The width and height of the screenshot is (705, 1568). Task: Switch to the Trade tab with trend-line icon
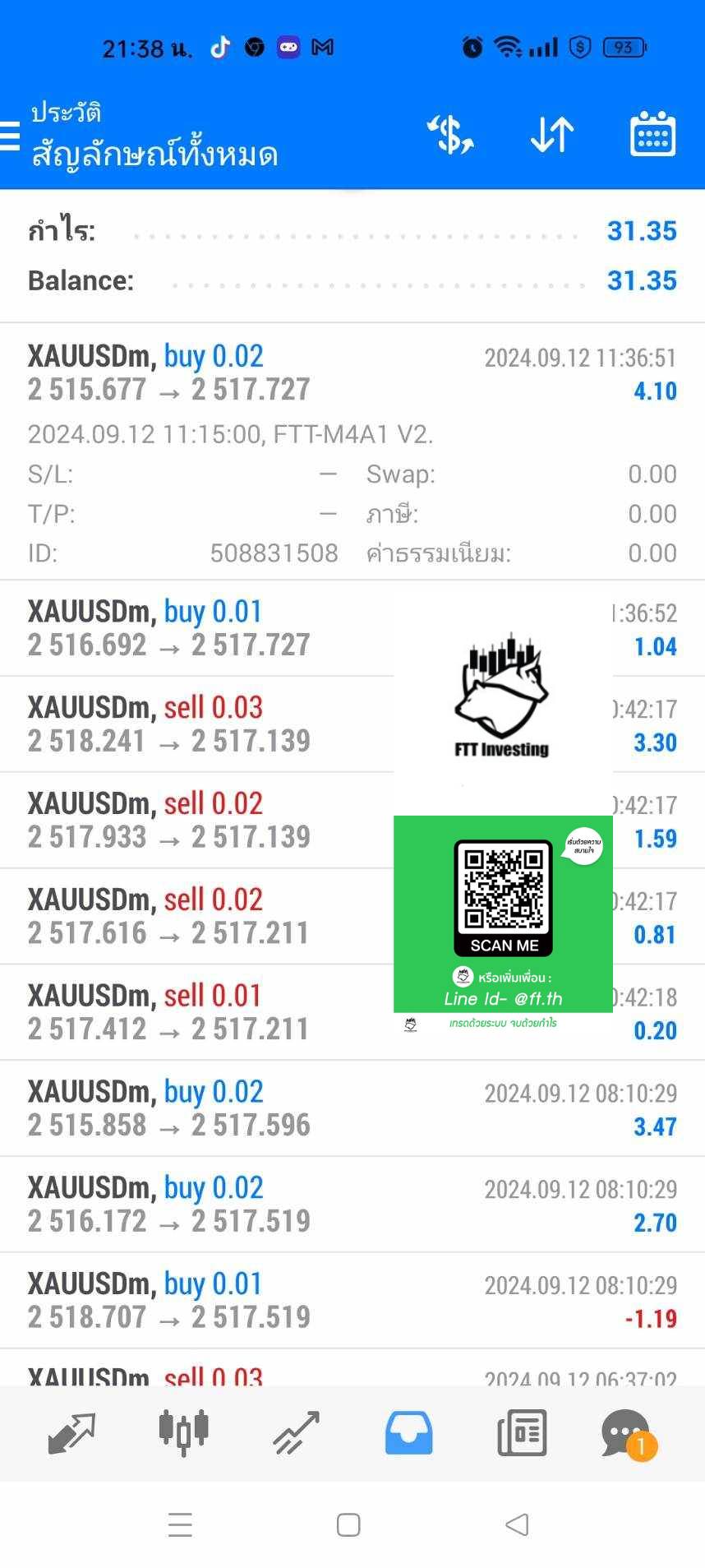pos(296,1433)
